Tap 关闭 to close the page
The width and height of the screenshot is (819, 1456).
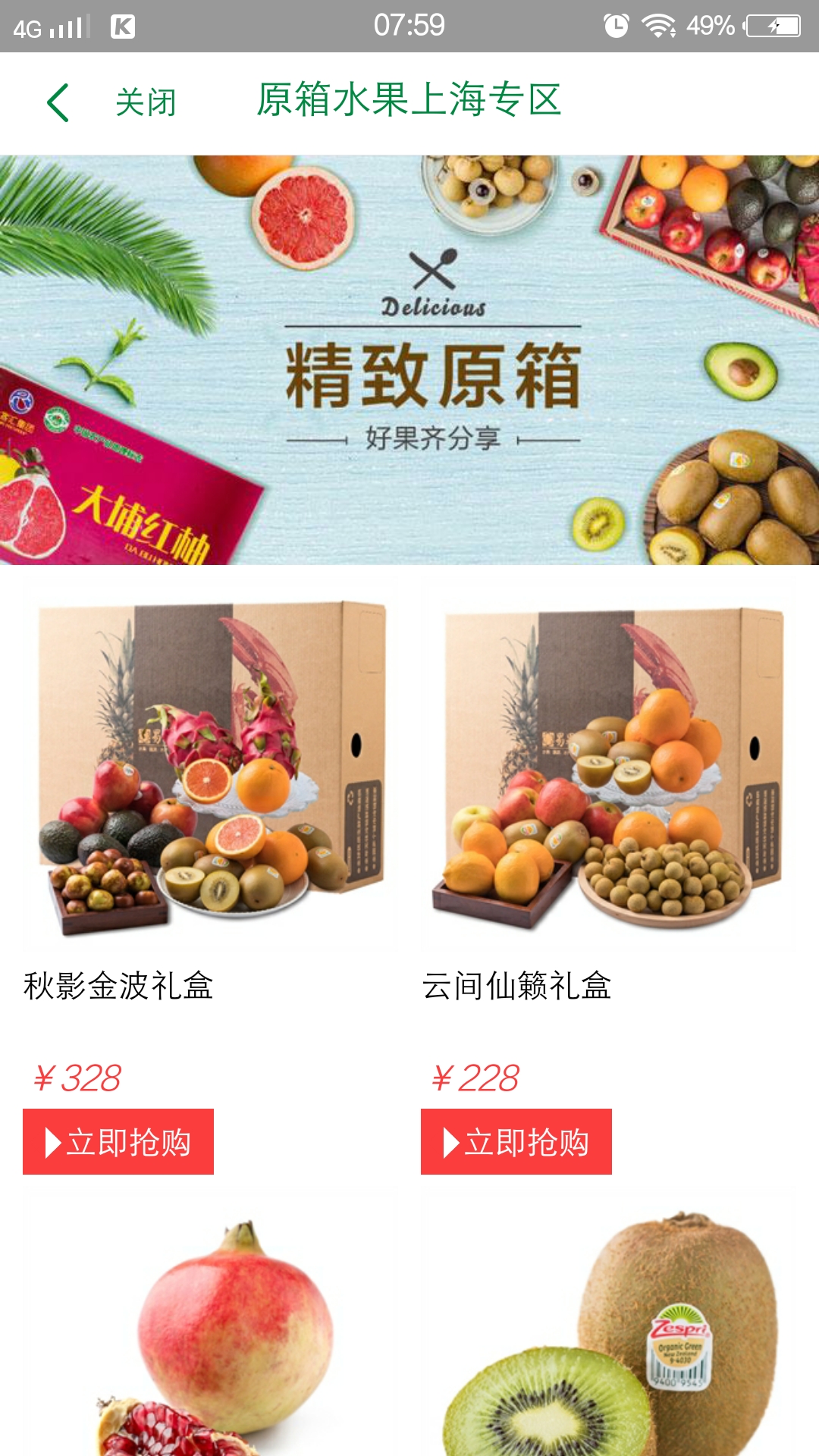[x=146, y=102]
